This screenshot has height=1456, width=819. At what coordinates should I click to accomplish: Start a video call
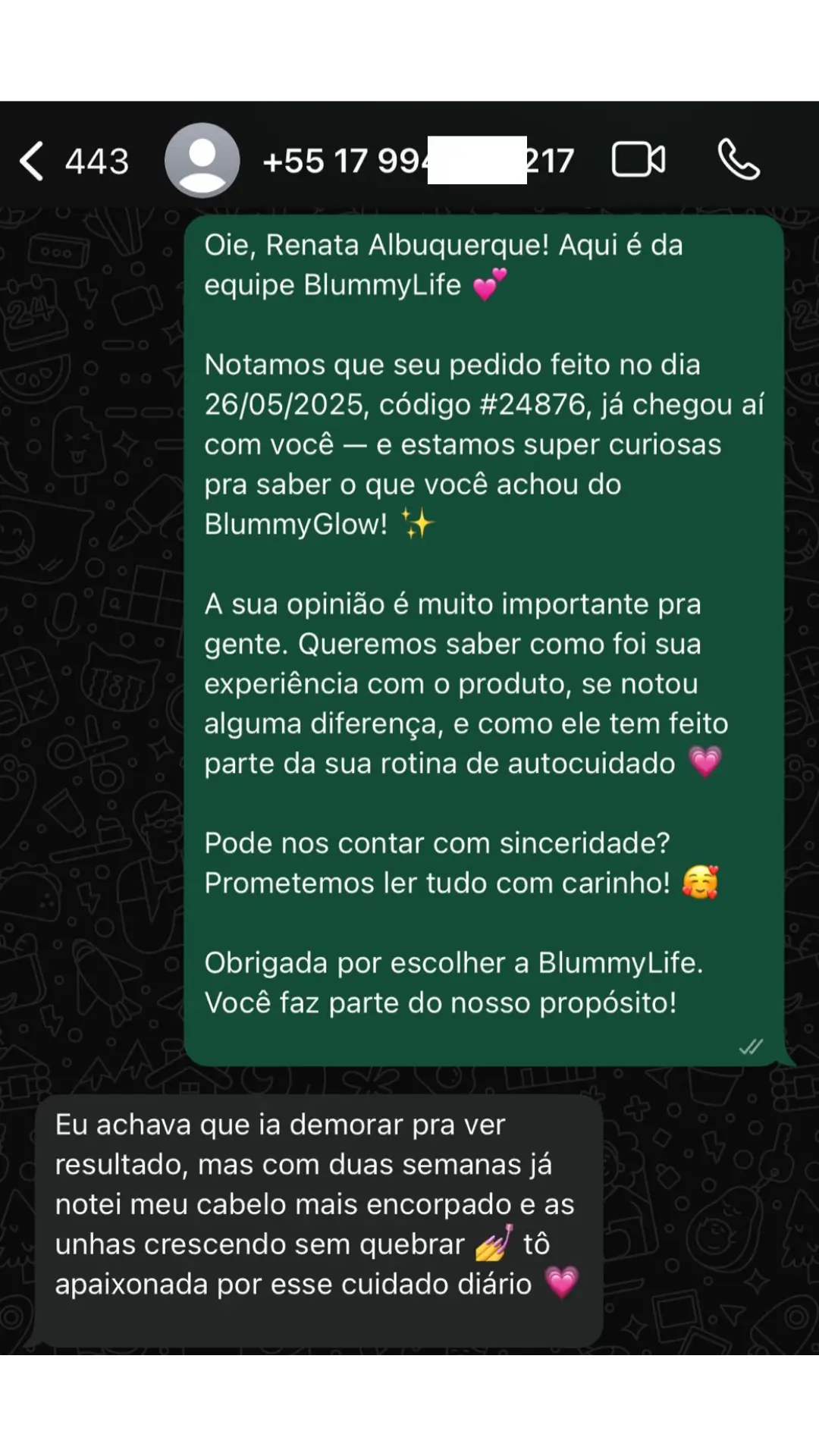639,160
